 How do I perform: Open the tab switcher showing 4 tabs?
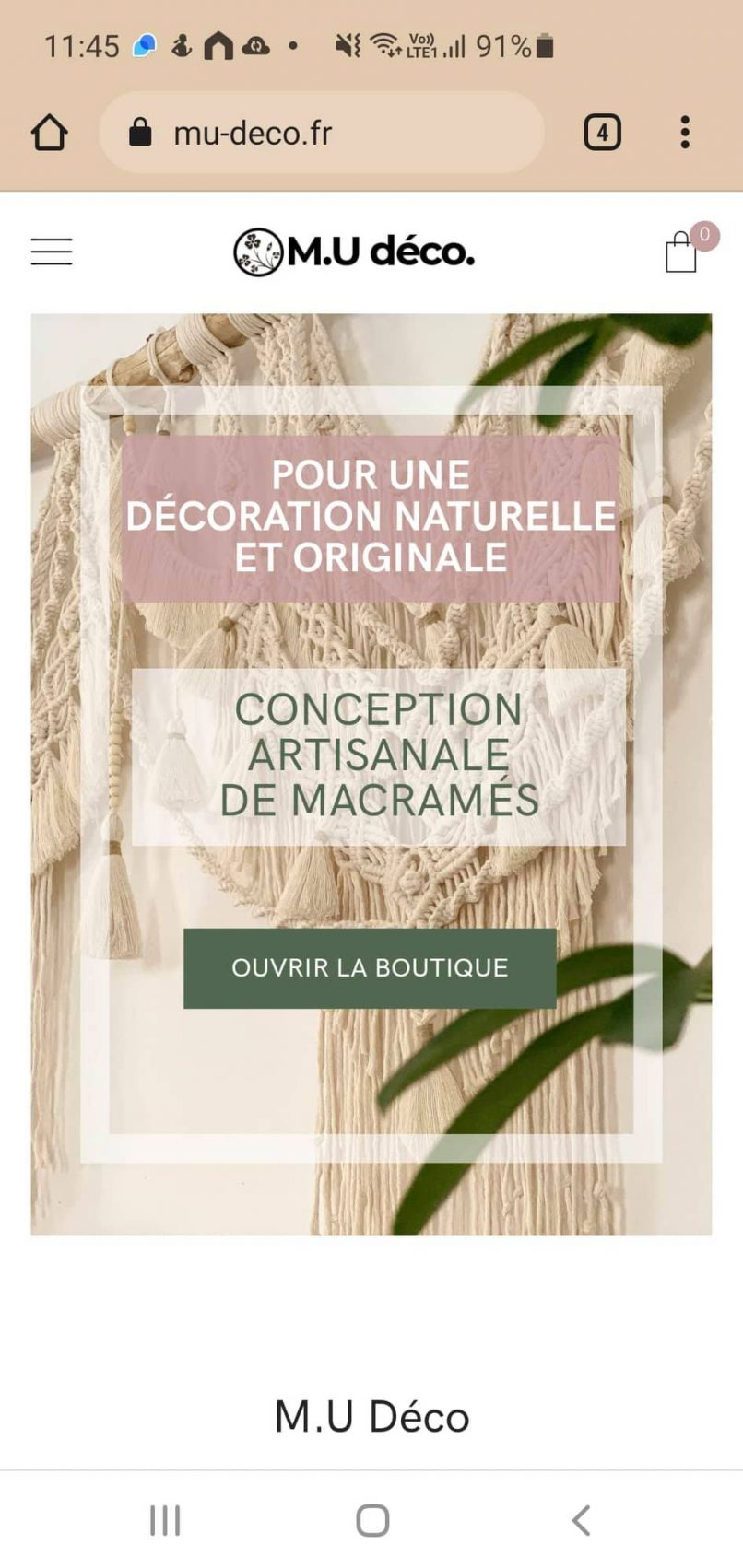click(x=602, y=133)
